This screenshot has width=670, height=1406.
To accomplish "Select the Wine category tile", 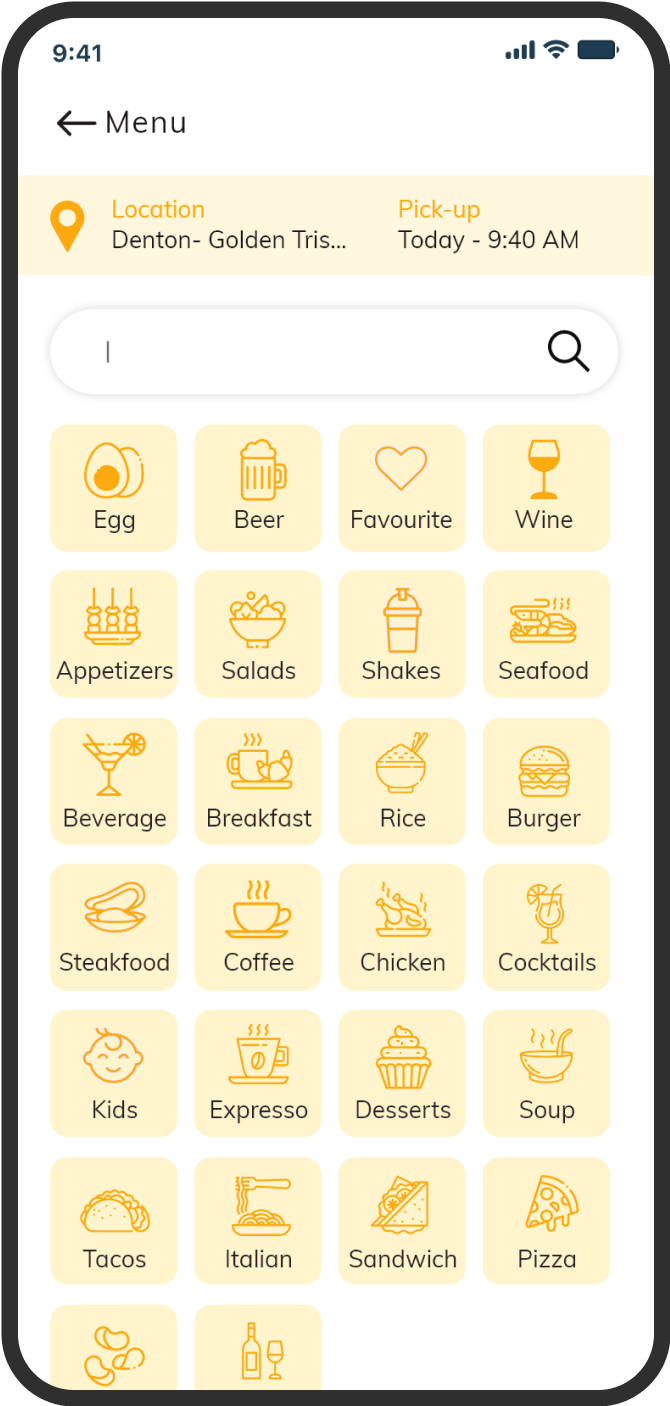I will pyautogui.click(x=546, y=488).
